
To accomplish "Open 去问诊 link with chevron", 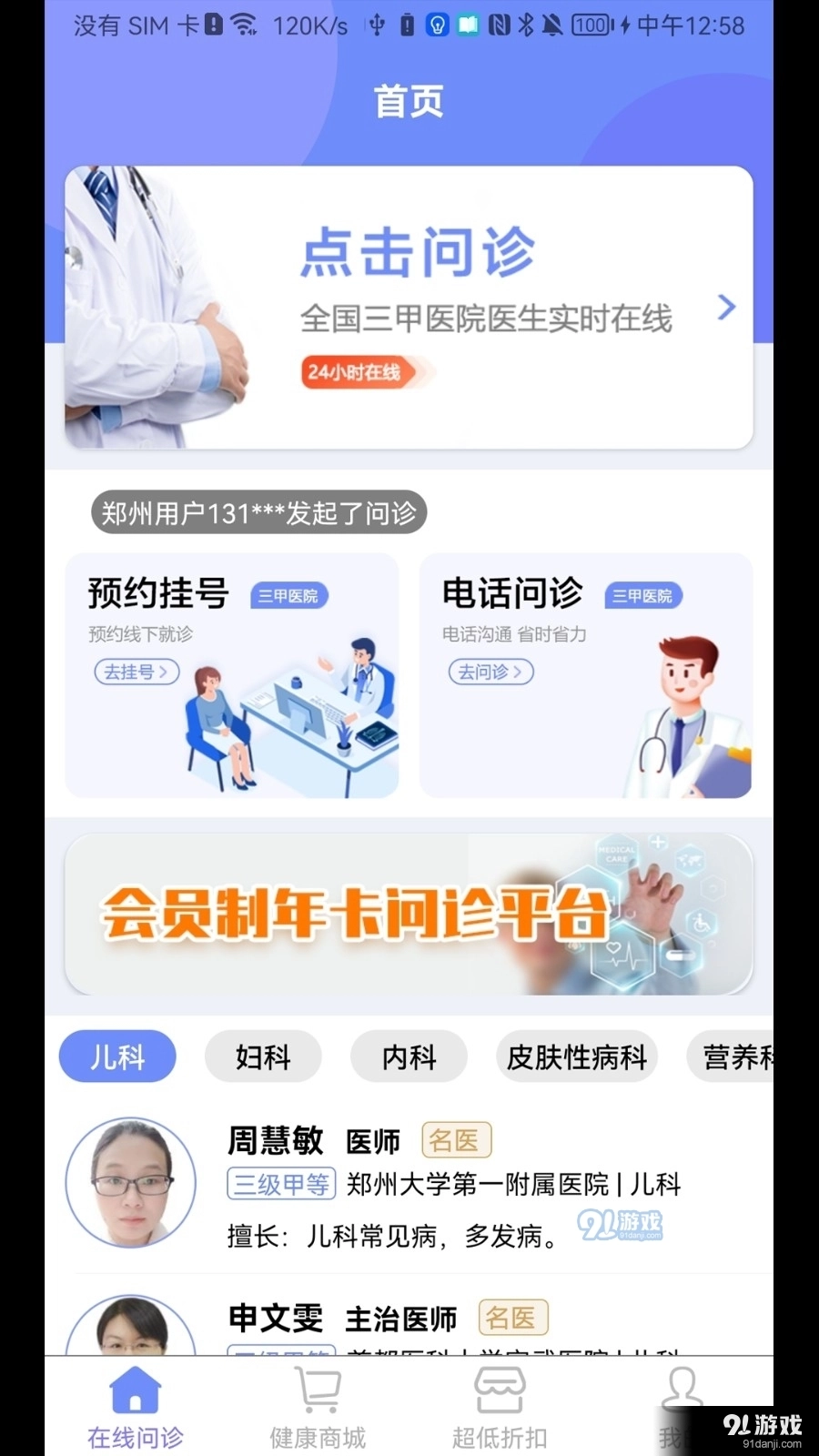I will click(x=490, y=672).
